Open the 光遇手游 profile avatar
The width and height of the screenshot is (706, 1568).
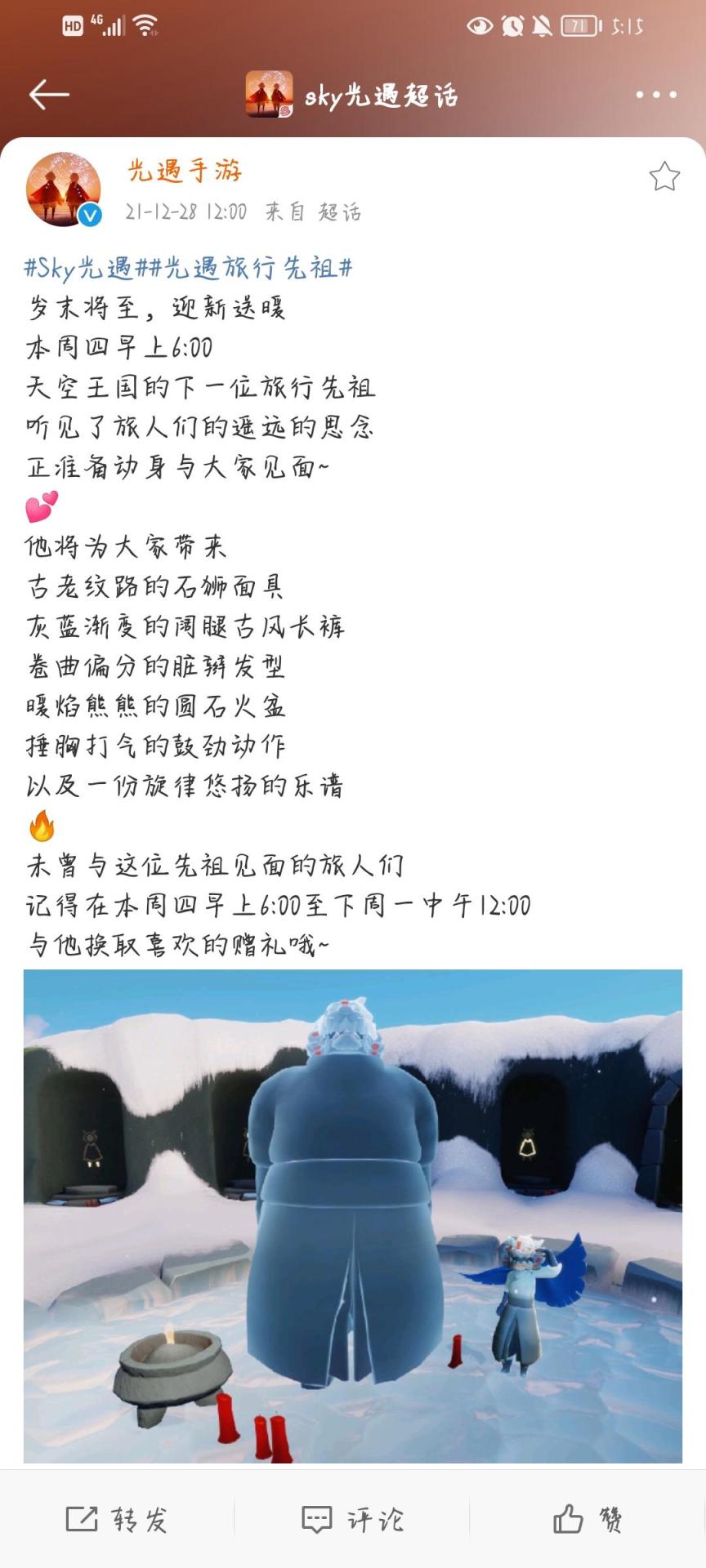64,189
